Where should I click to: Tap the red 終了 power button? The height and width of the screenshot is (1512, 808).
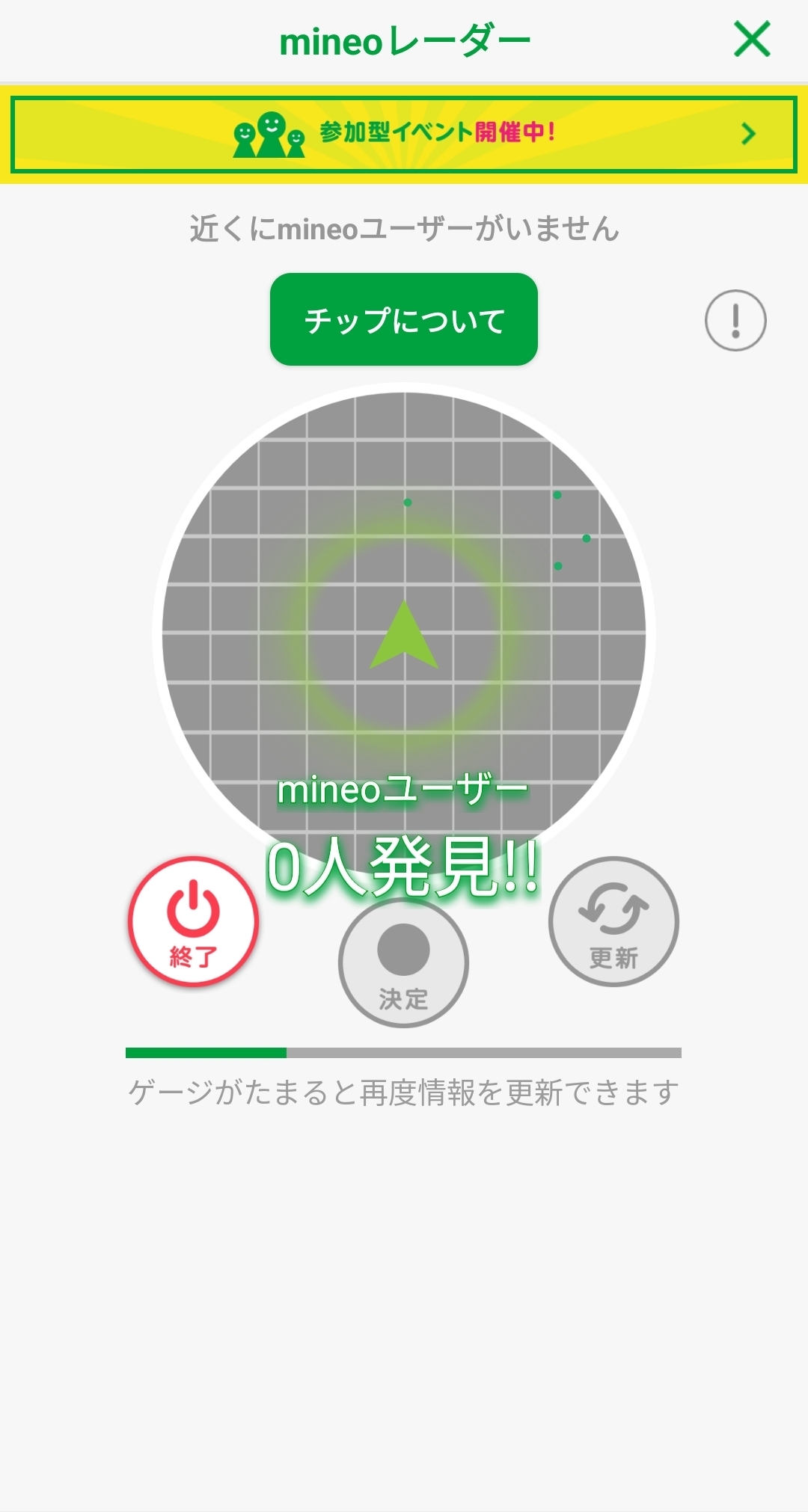[194, 921]
